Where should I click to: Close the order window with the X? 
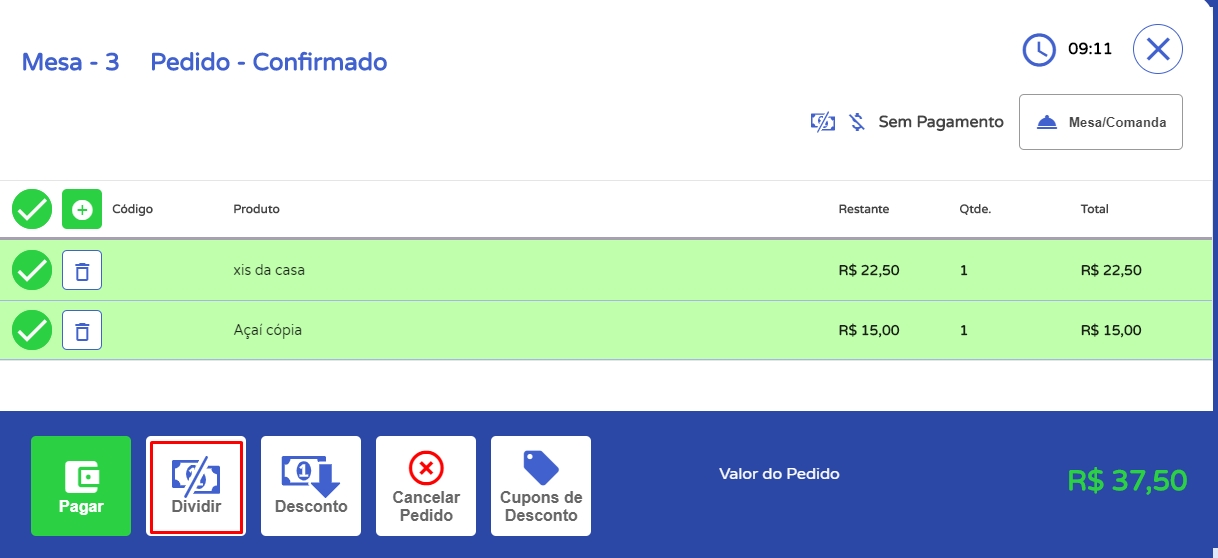tap(1158, 49)
